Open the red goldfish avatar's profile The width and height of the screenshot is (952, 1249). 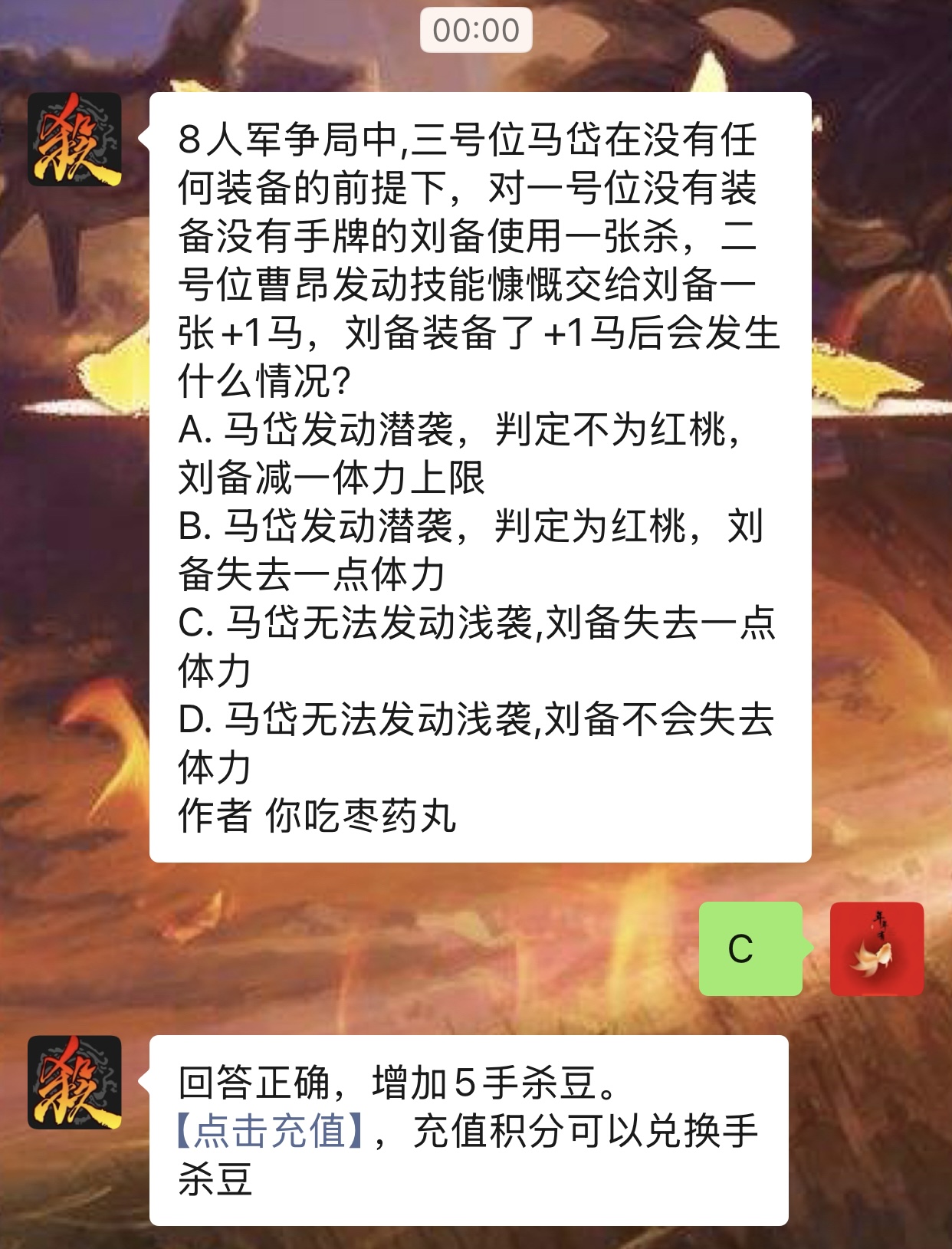tap(876, 948)
